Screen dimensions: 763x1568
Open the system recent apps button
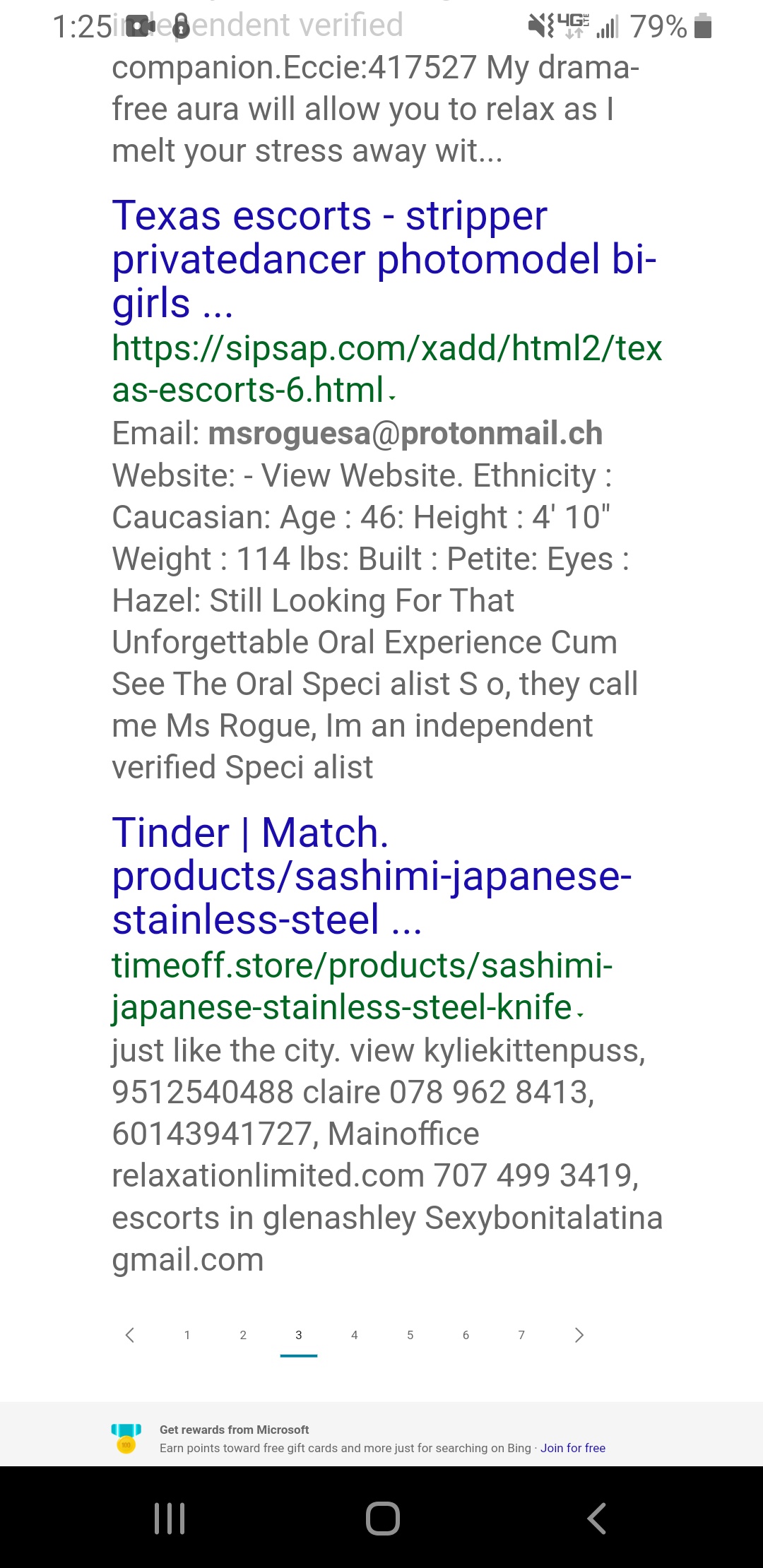170,1518
